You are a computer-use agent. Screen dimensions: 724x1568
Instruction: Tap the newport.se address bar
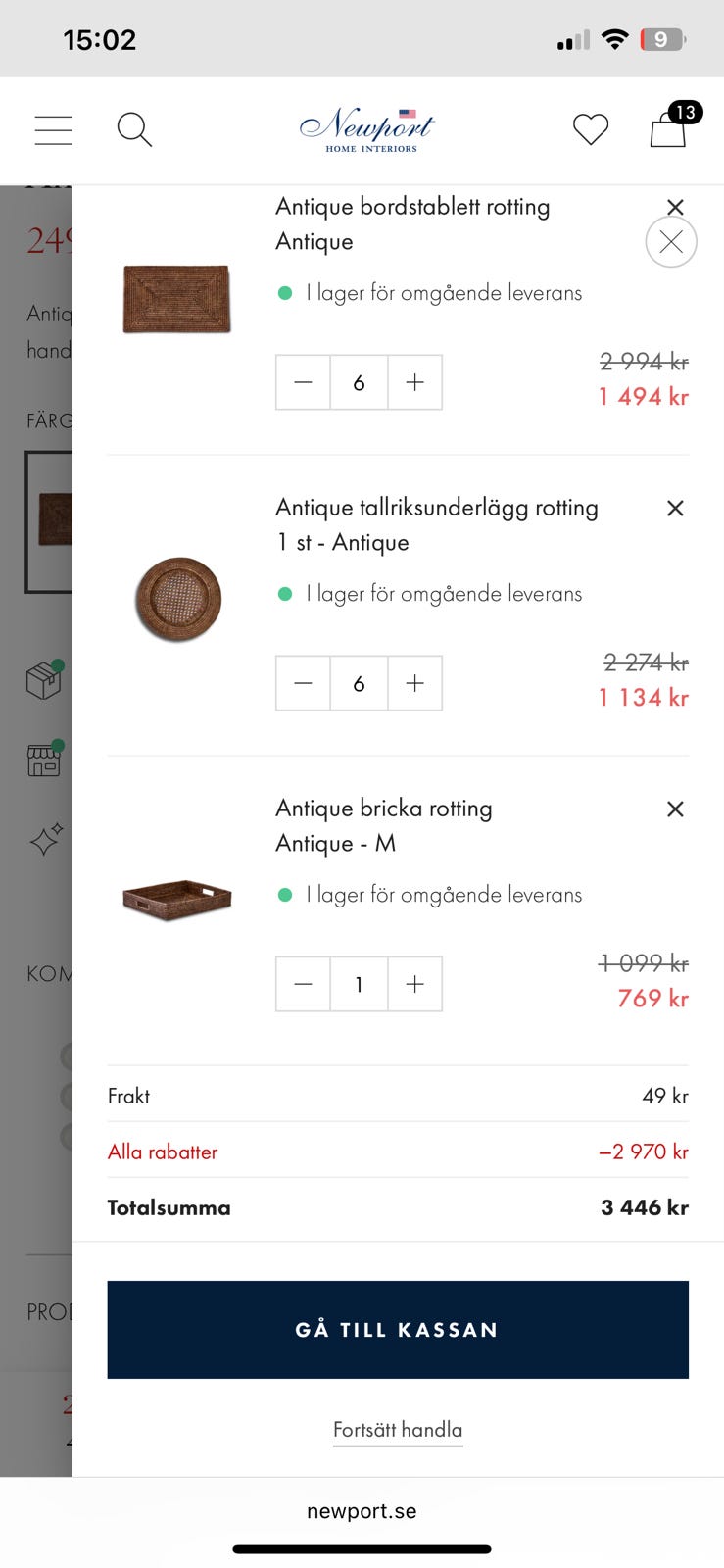tap(362, 1510)
